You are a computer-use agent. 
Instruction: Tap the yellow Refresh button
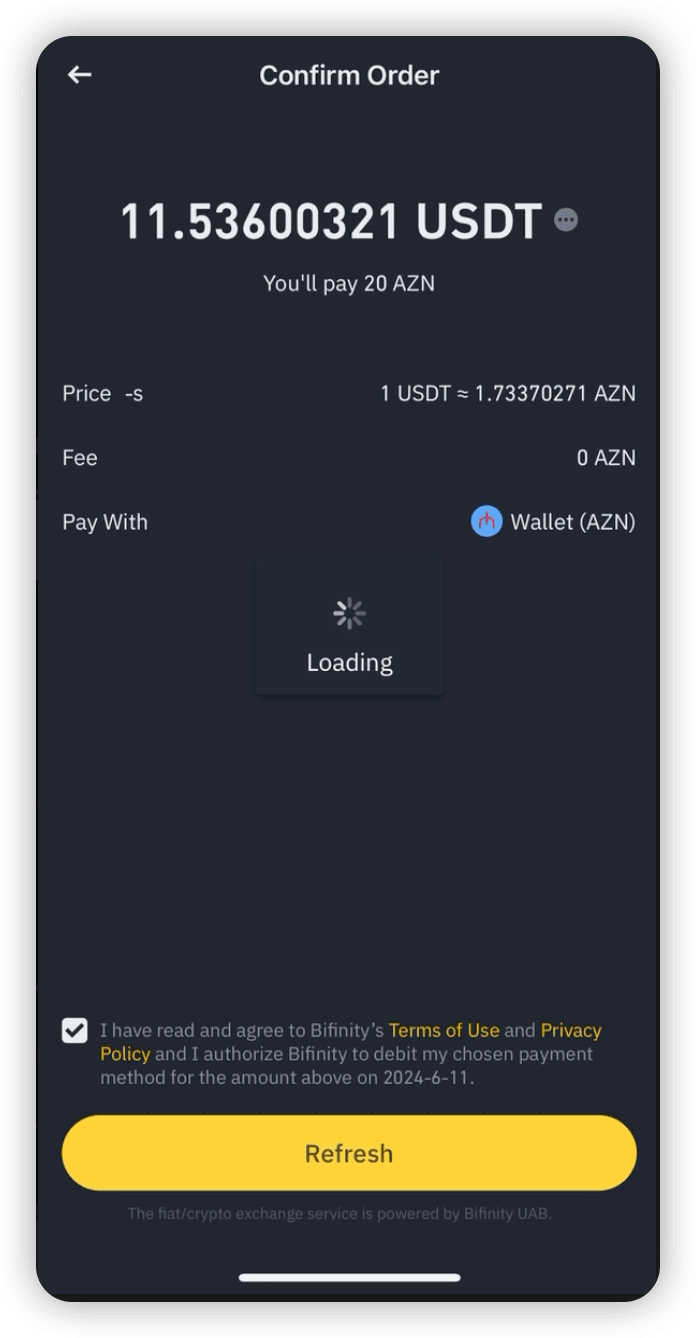[x=348, y=1153]
